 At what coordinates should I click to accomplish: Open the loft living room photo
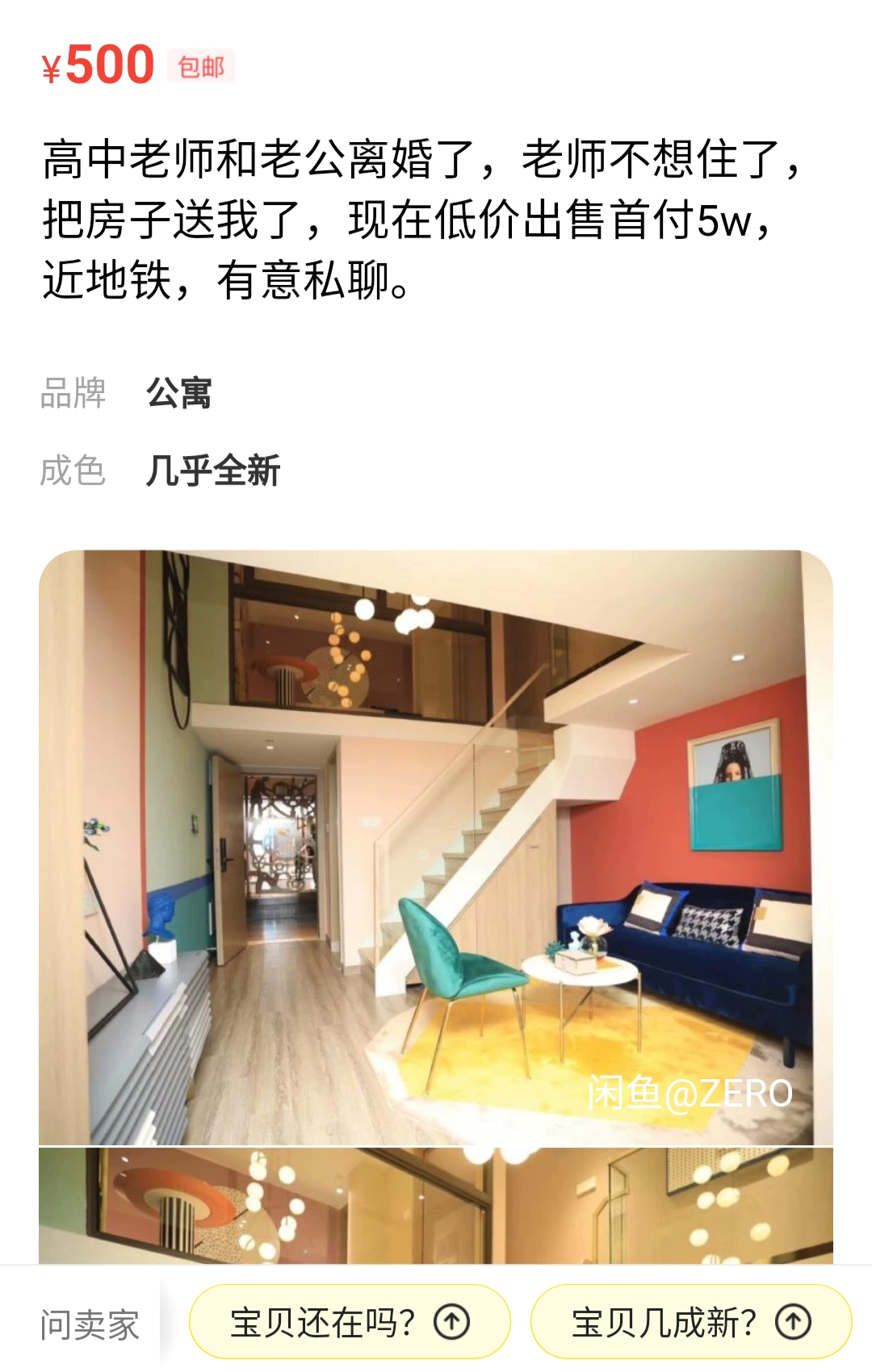(x=436, y=847)
